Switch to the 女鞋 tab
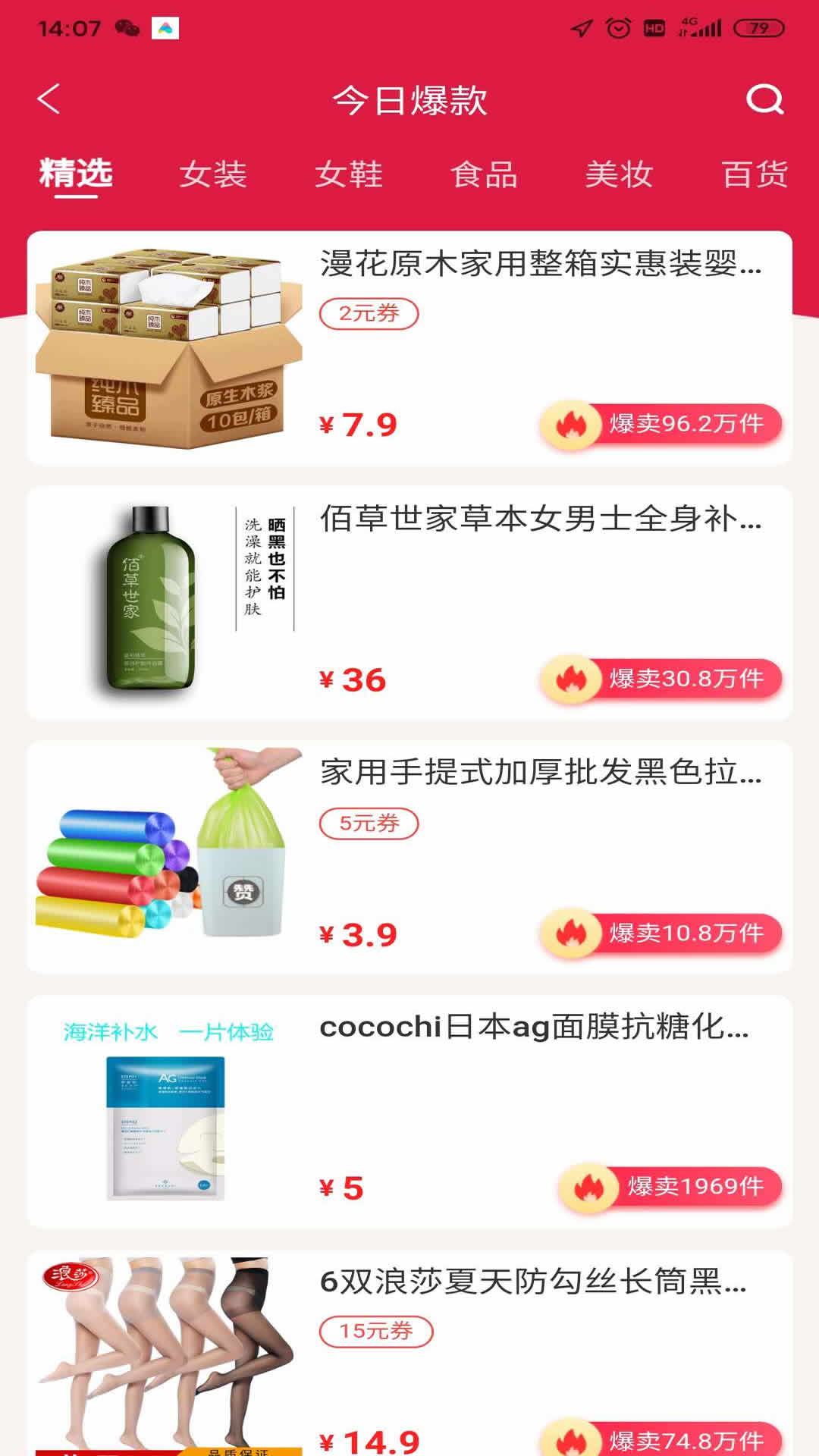Image resolution: width=819 pixels, height=1456 pixels. click(349, 174)
